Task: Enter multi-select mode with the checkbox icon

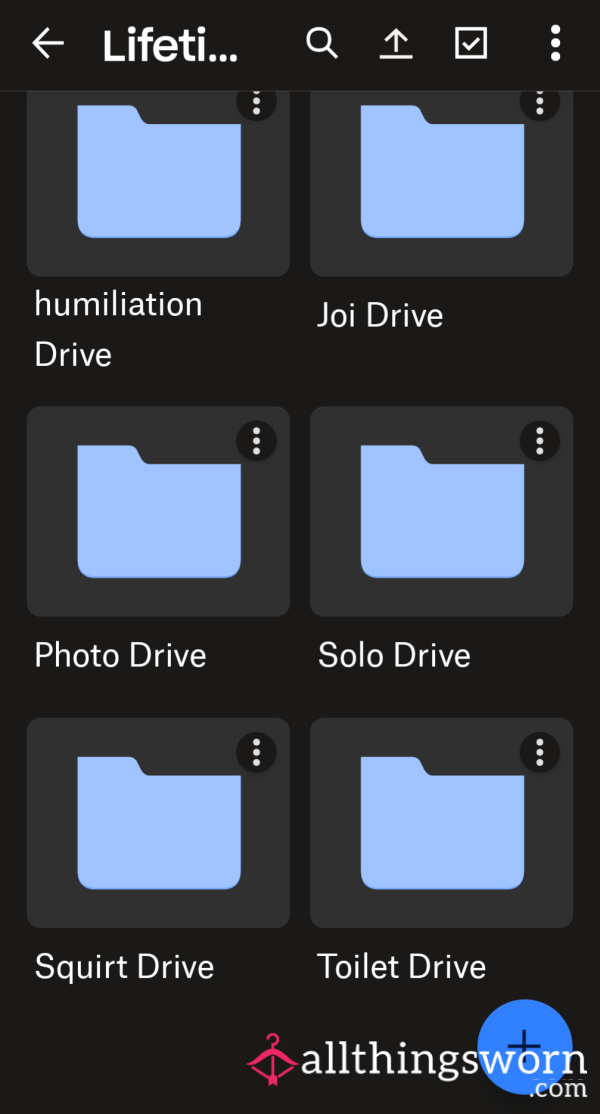Action: 471,44
